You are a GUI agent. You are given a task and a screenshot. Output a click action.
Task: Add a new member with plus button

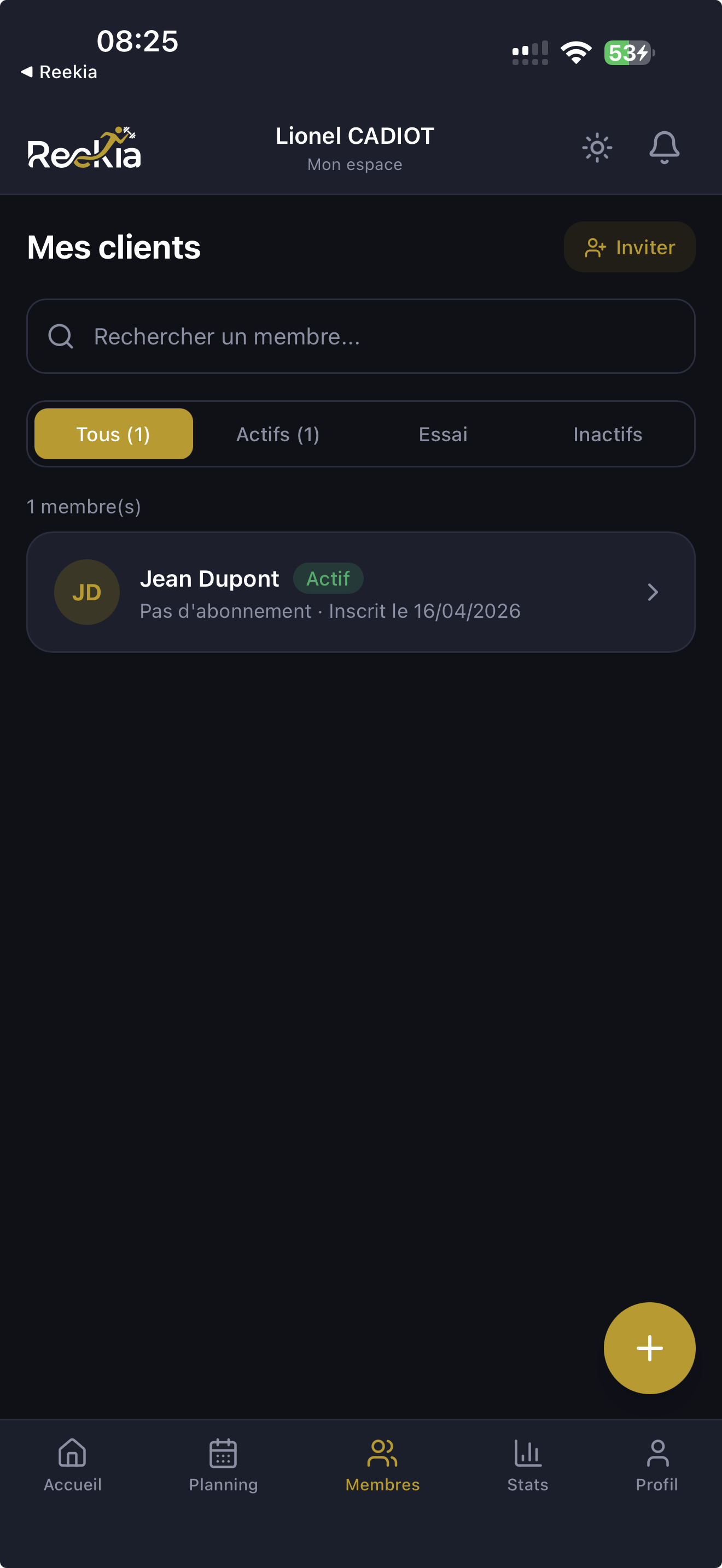click(649, 1348)
